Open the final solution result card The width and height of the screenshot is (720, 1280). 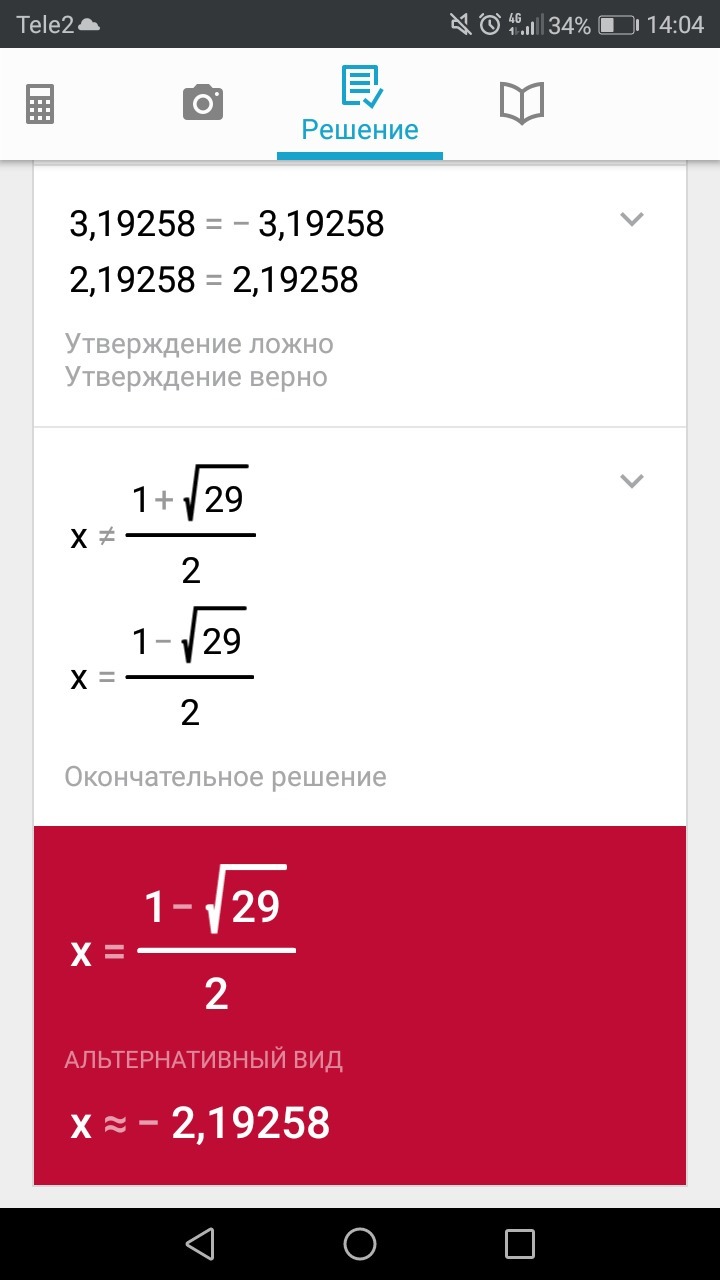360,1005
